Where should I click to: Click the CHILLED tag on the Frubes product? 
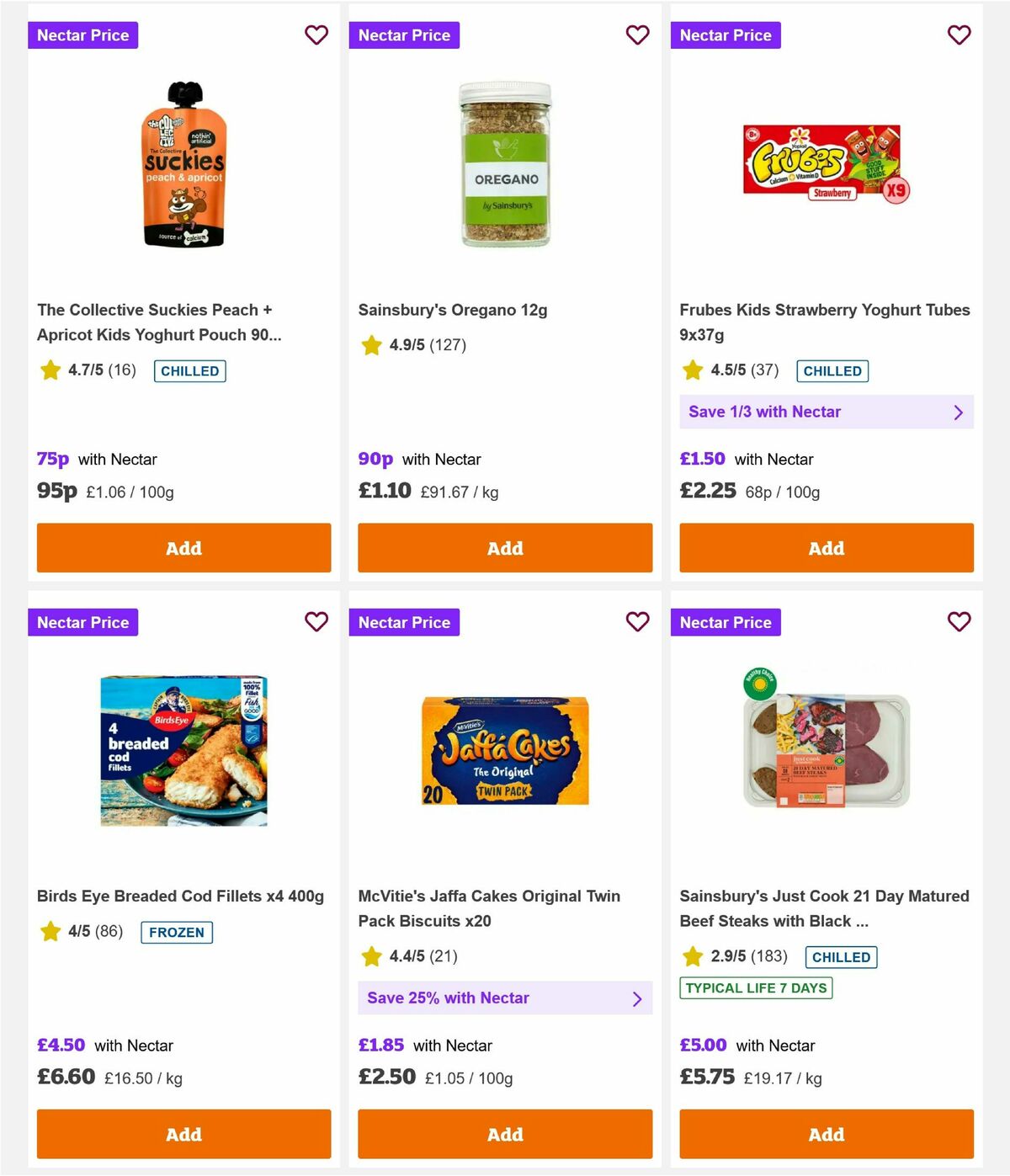832,370
